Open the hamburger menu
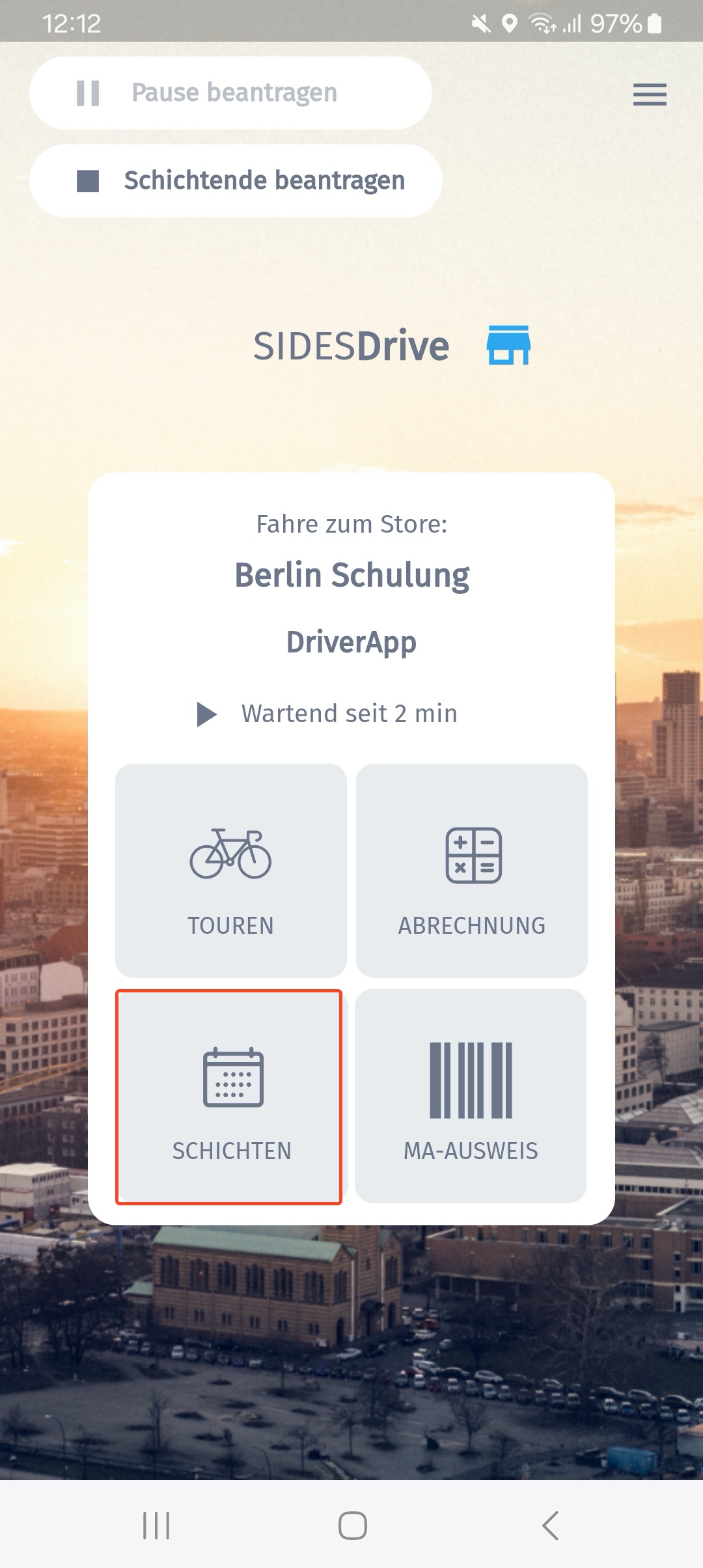Image resolution: width=703 pixels, height=1568 pixels. pos(650,94)
